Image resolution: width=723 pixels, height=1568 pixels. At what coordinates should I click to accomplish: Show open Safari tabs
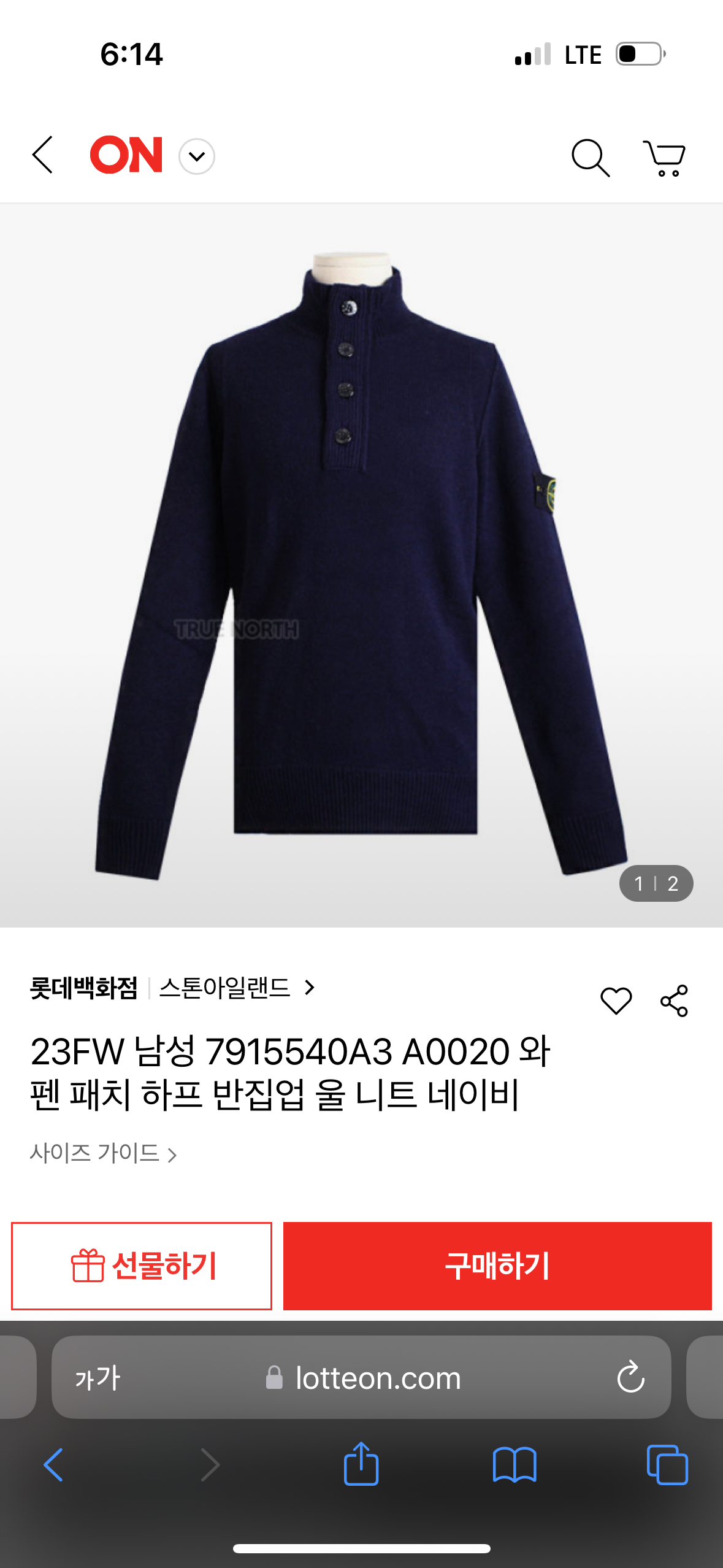pyautogui.click(x=667, y=1464)
